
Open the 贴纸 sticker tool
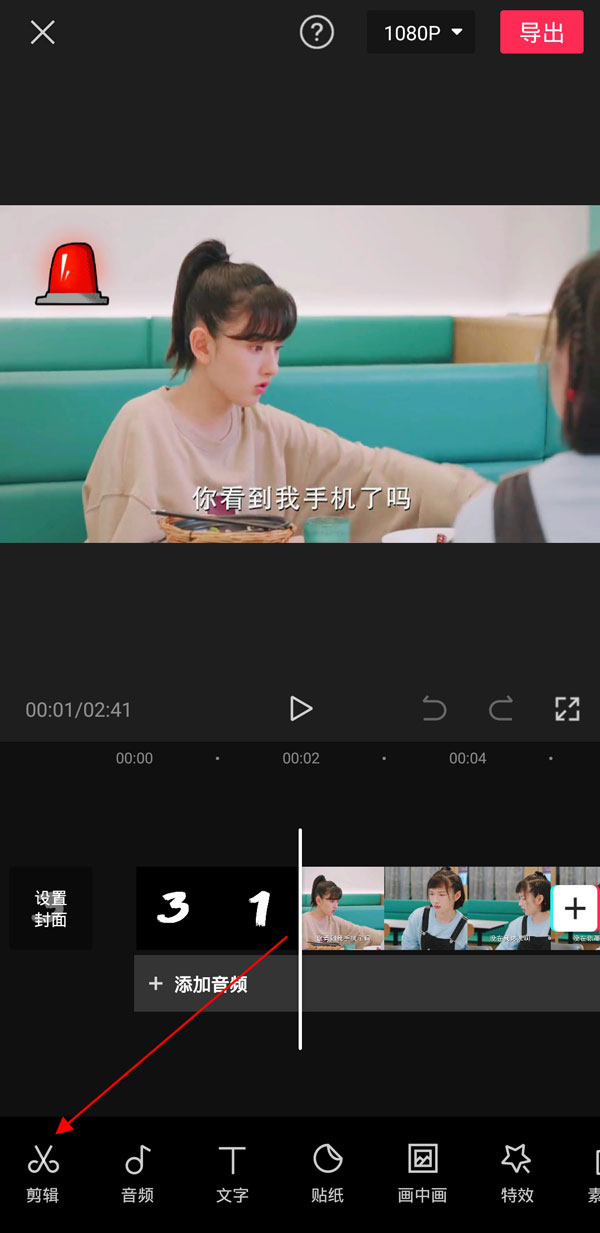(327, 1172)
